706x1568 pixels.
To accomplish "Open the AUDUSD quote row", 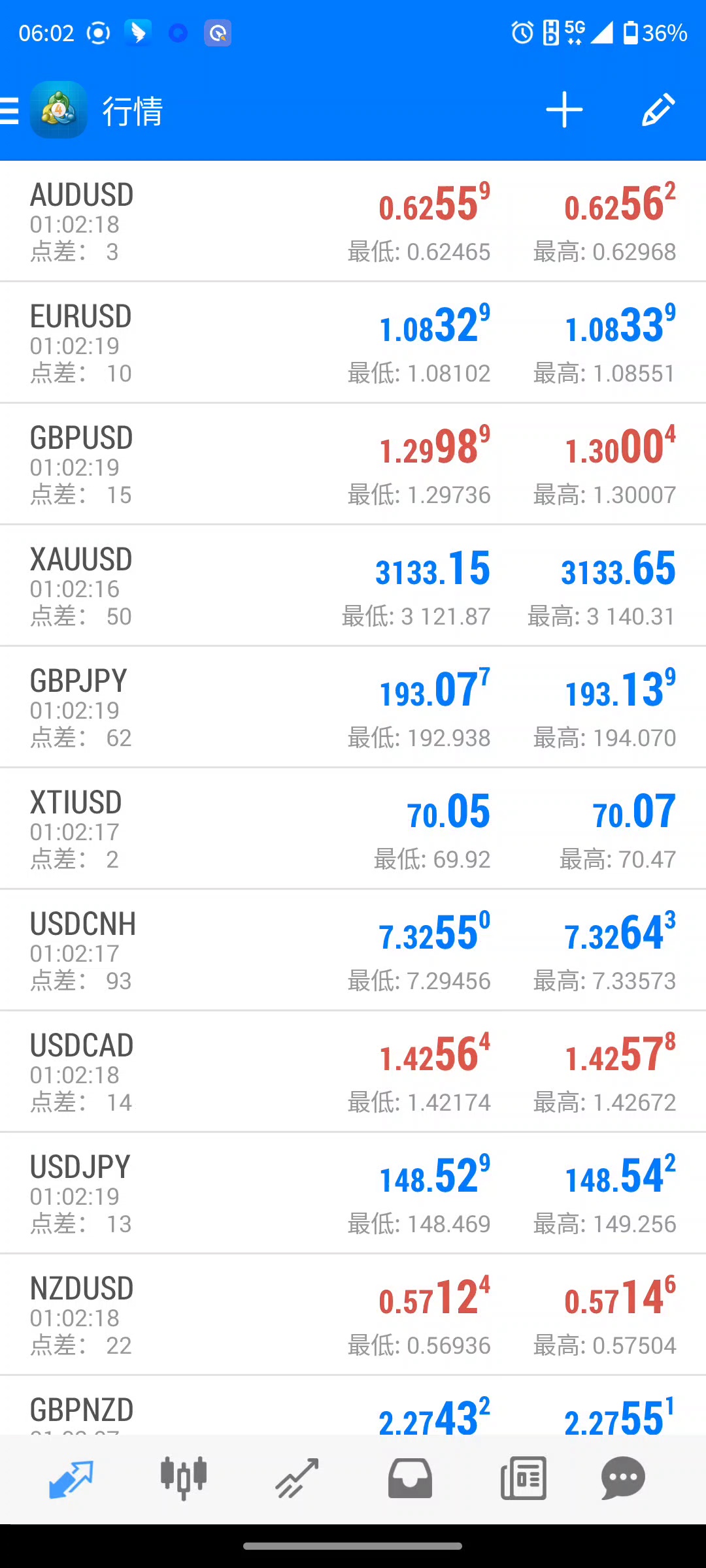I will click(353, 221).
